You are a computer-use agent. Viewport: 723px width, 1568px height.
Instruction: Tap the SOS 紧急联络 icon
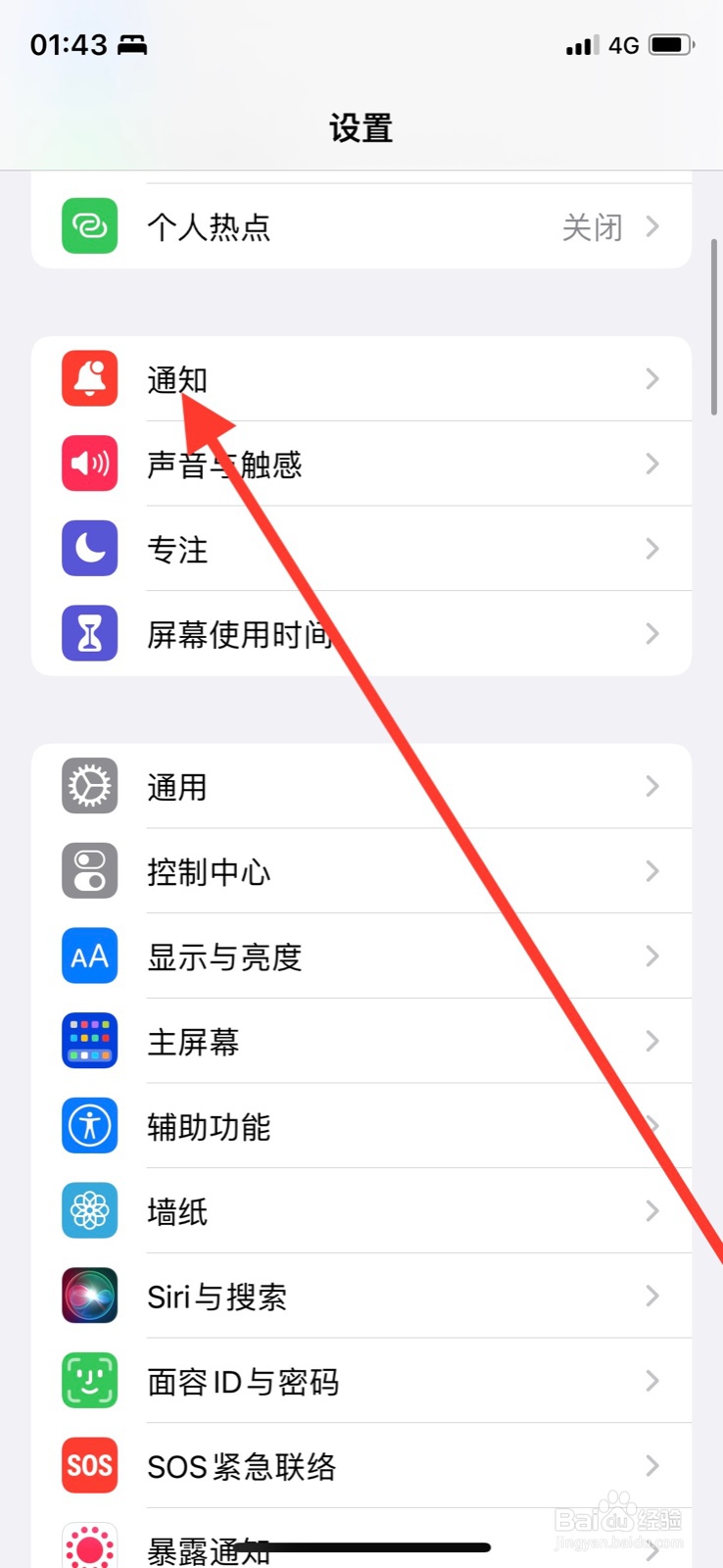[x=89, y=1466]
